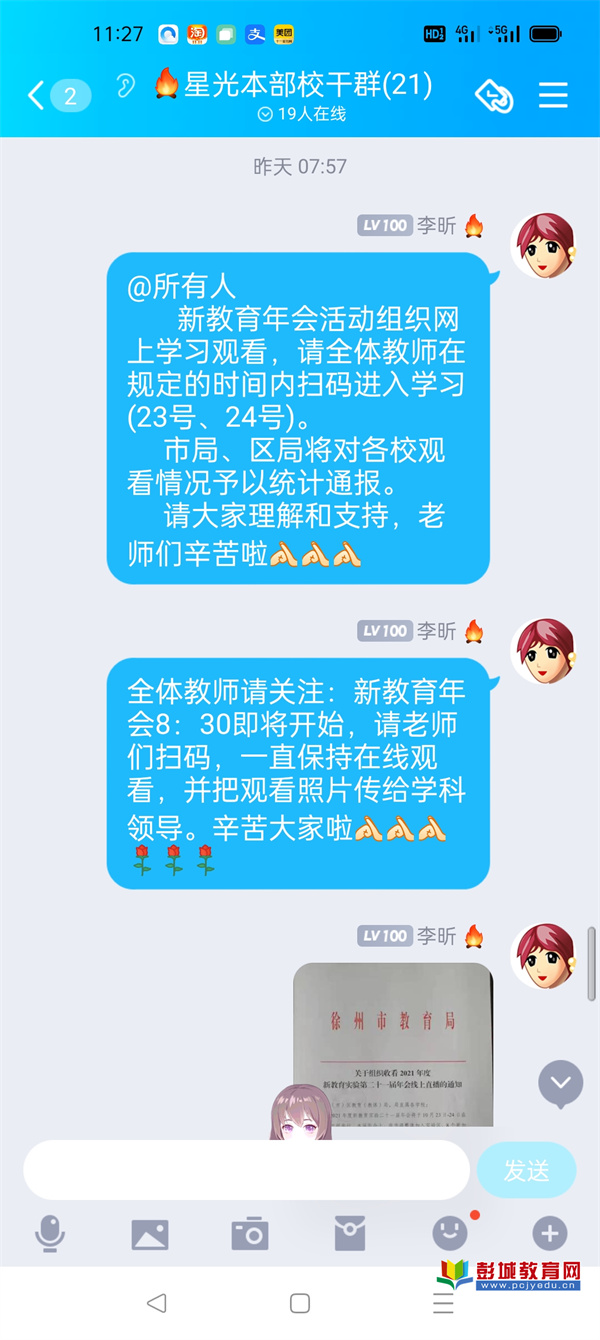Open the group settings menu
The image size is (600, 1340).
(x=553, y=95)
